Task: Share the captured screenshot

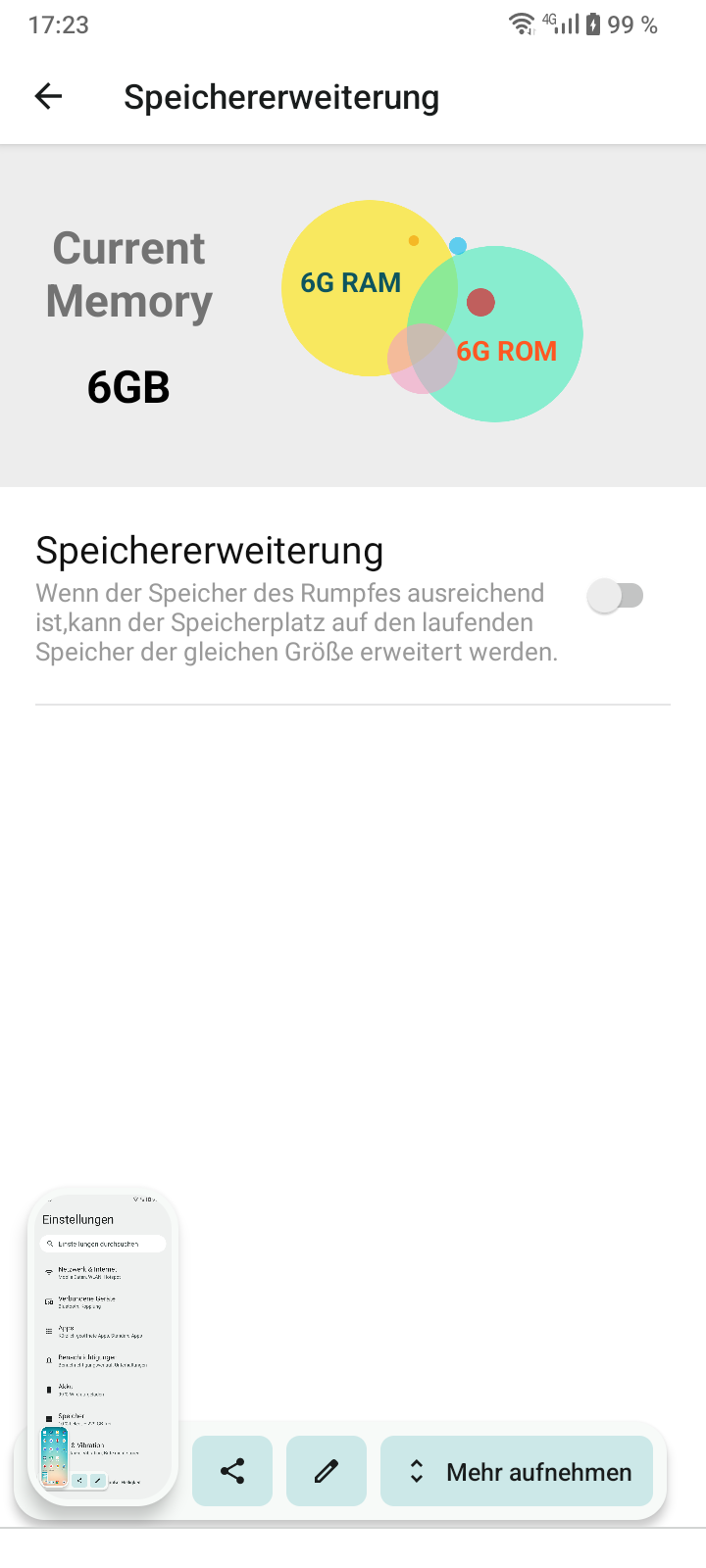Action: pos(232,1471)
